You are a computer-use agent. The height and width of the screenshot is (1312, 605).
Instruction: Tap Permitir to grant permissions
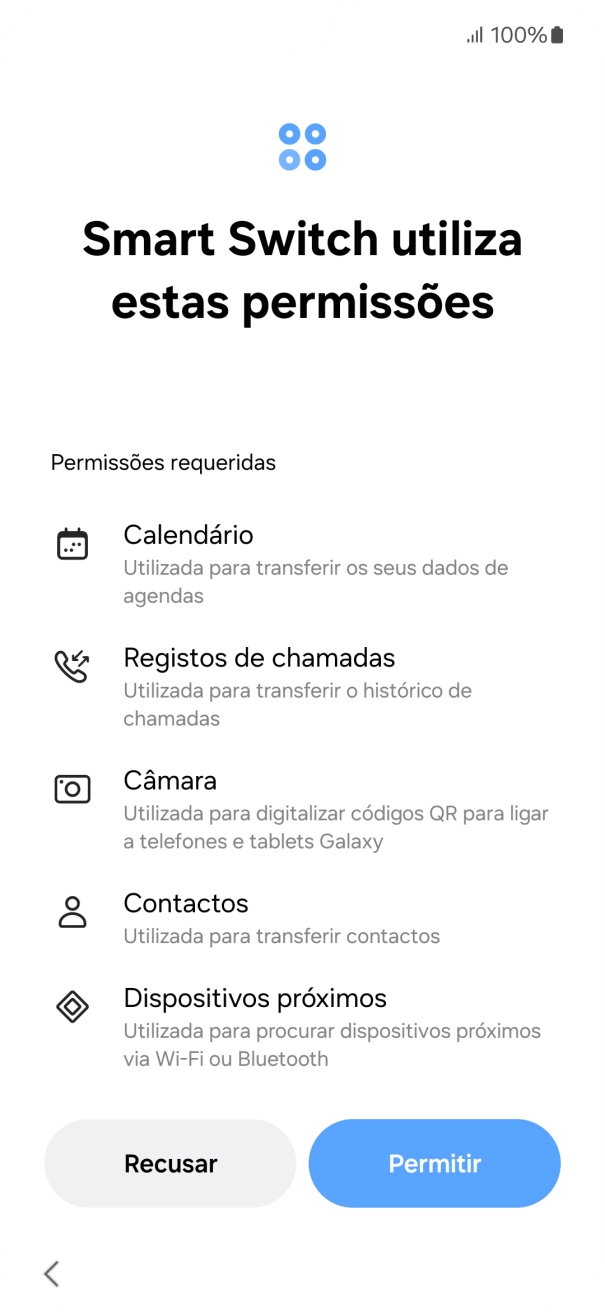click(434, 1163)
